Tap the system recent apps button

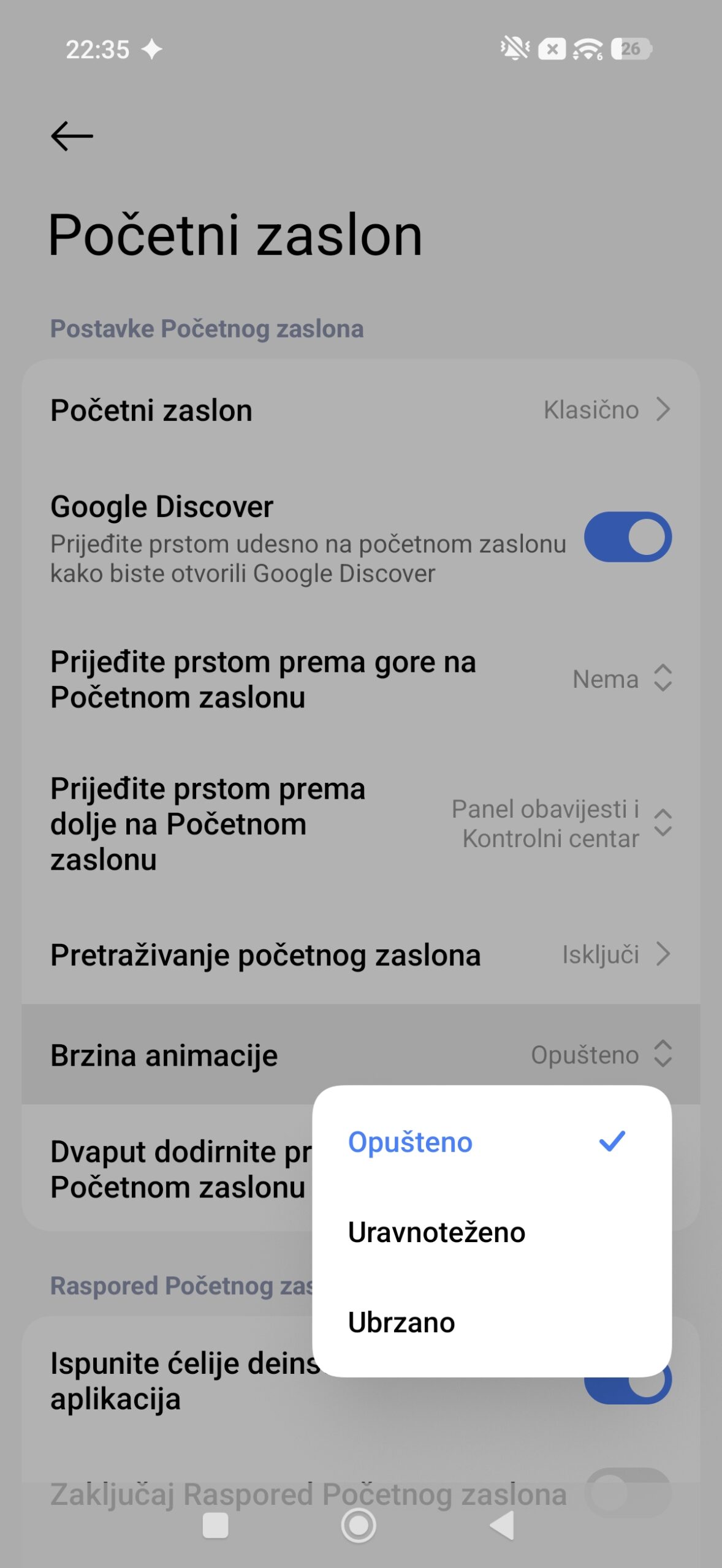215,1525
